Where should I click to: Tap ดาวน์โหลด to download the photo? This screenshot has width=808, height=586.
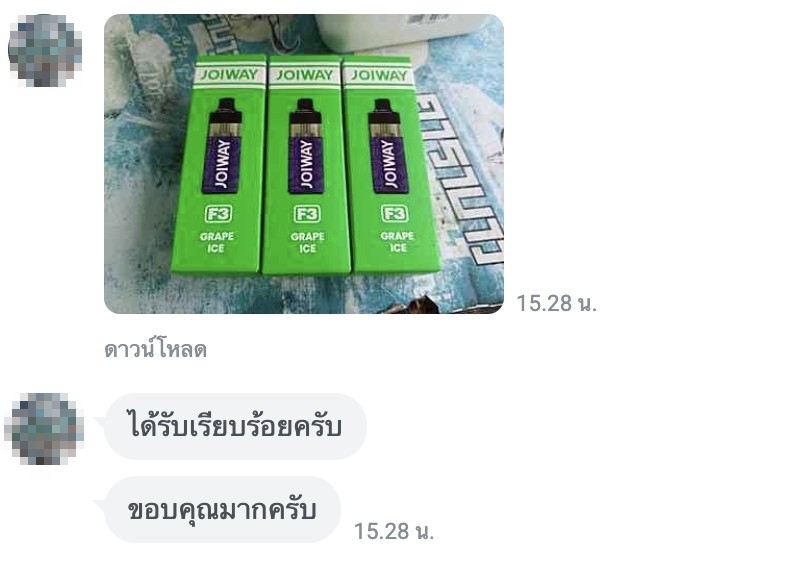(x=155, y=350)
